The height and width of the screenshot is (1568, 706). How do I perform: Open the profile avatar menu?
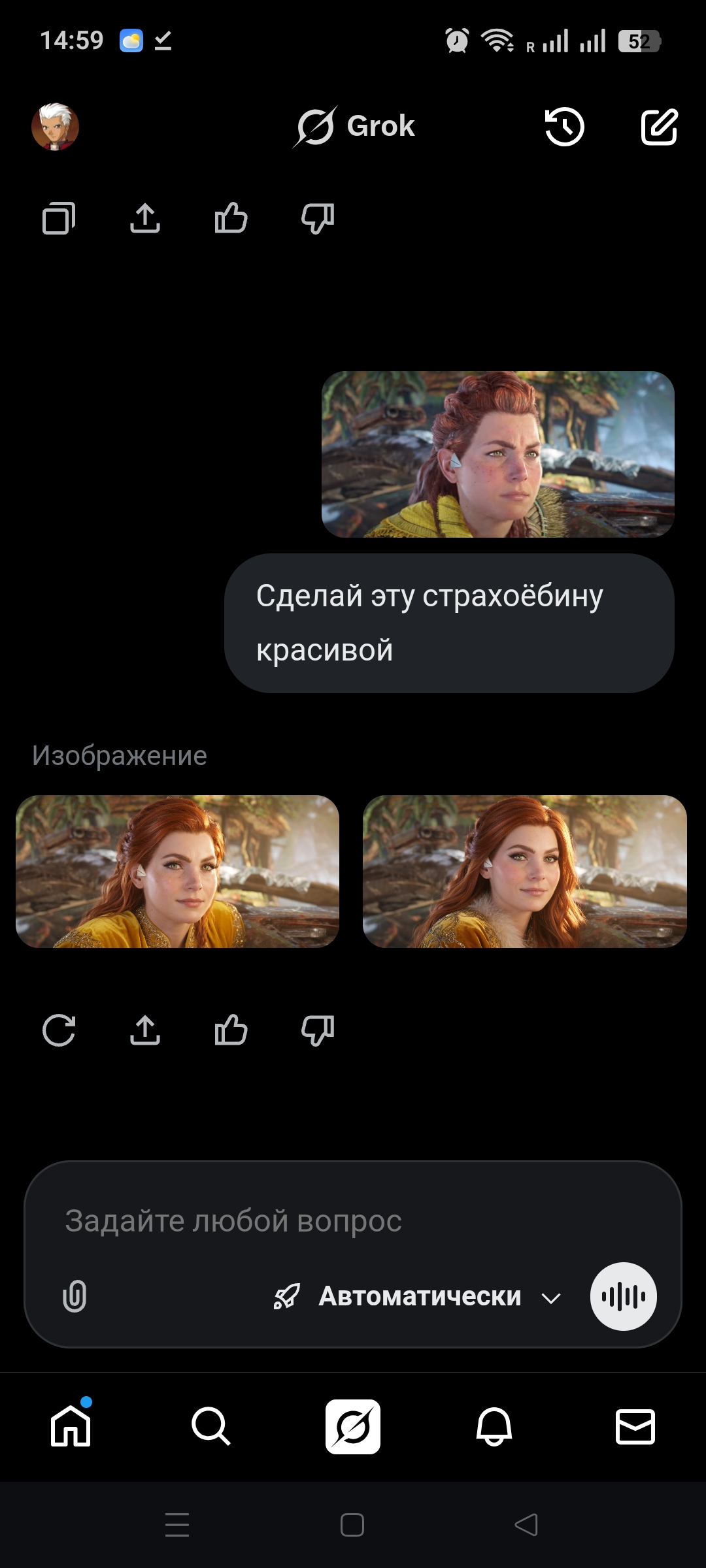point(56,127)
